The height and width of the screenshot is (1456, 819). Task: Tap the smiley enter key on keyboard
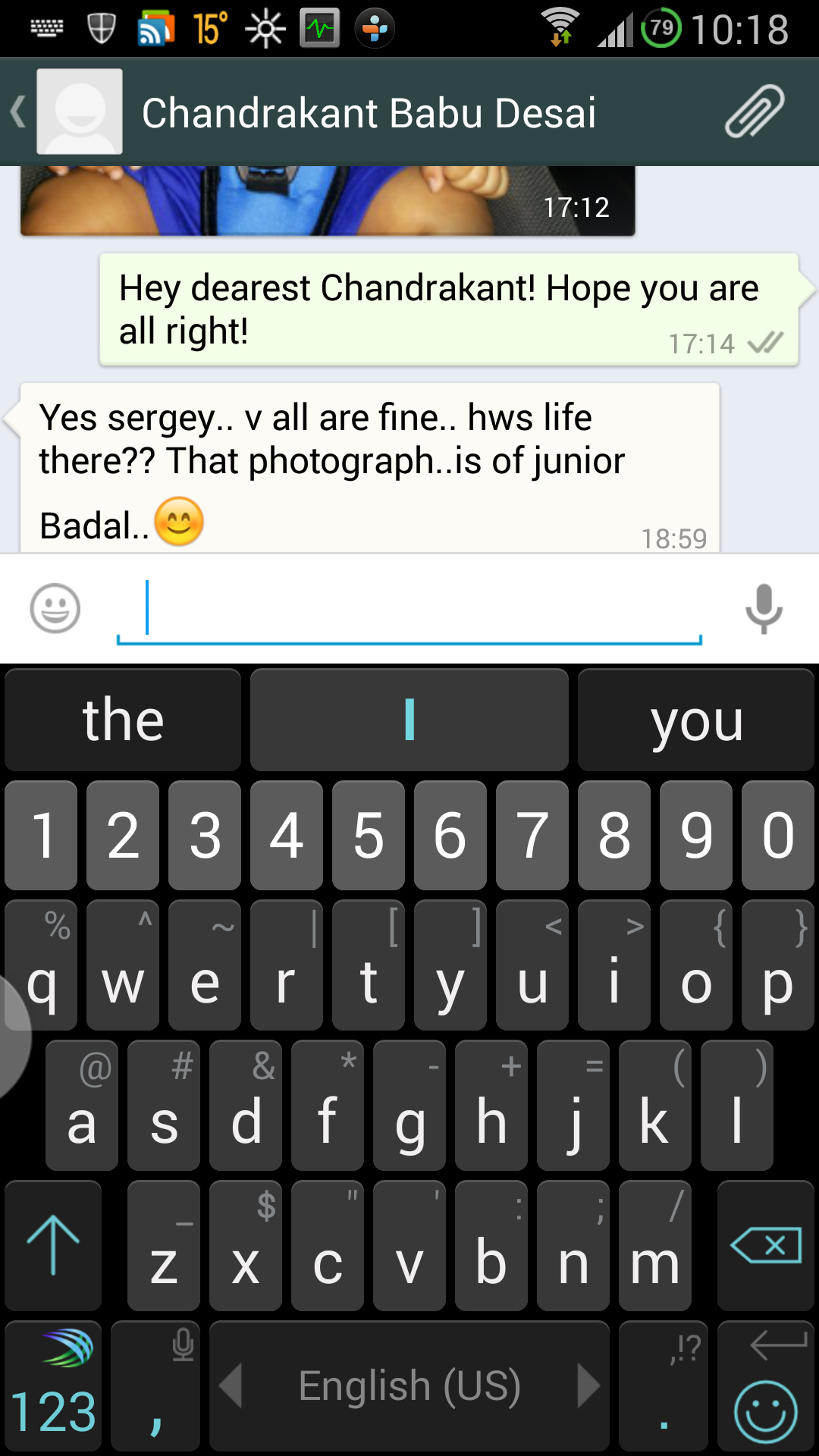pos(766,1386)
